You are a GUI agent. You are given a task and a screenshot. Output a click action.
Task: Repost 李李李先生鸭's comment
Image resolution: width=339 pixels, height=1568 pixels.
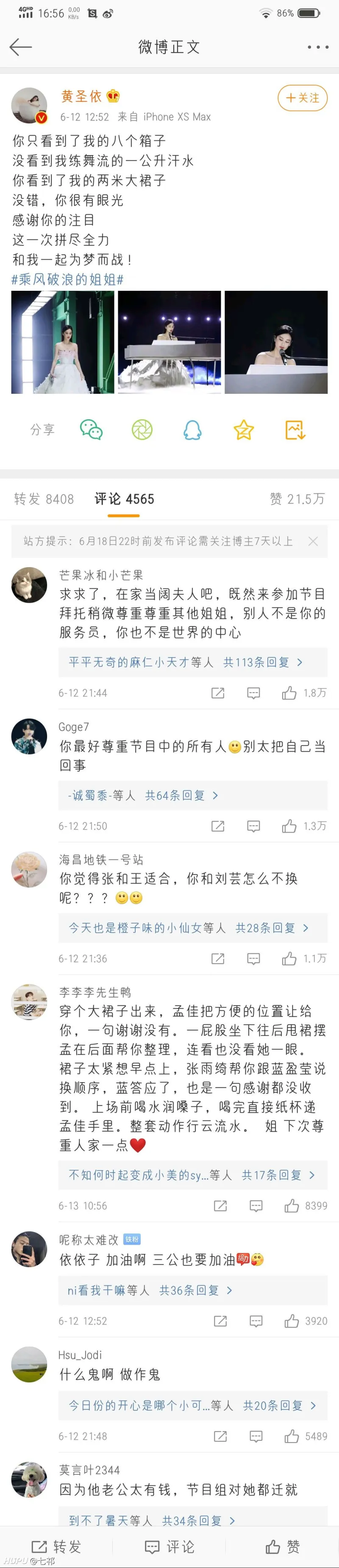click(x=220, y=1206)
